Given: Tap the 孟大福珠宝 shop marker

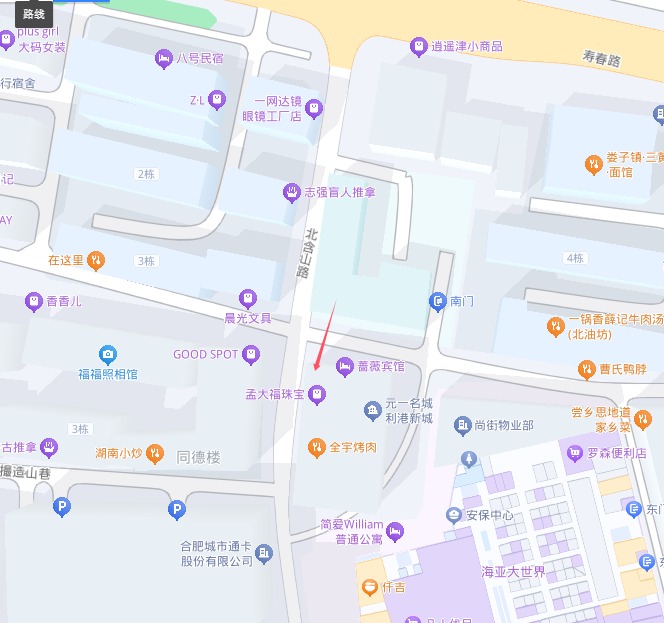Looking at the screenshot, I should coord(317,395).
